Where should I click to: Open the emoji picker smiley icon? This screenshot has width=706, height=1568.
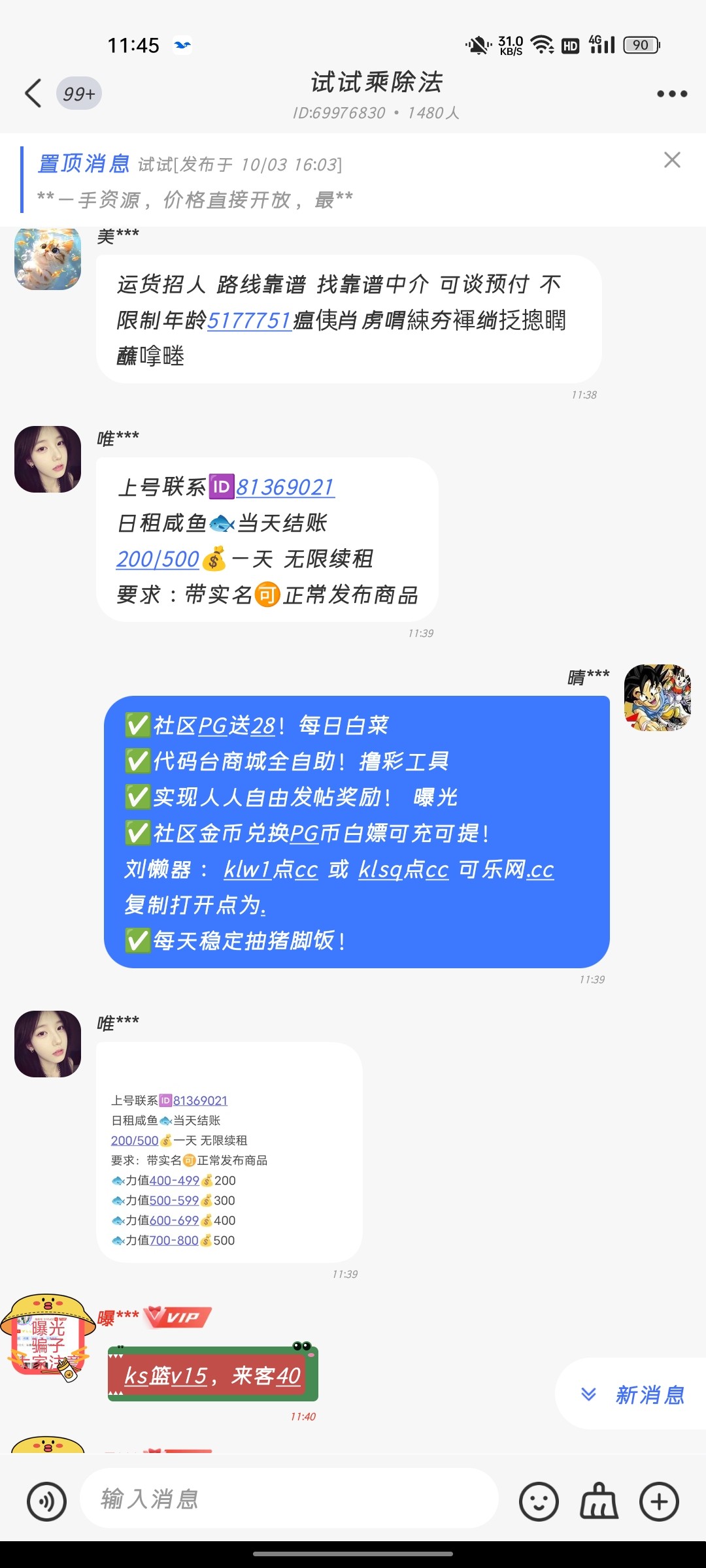(537, 1501)
